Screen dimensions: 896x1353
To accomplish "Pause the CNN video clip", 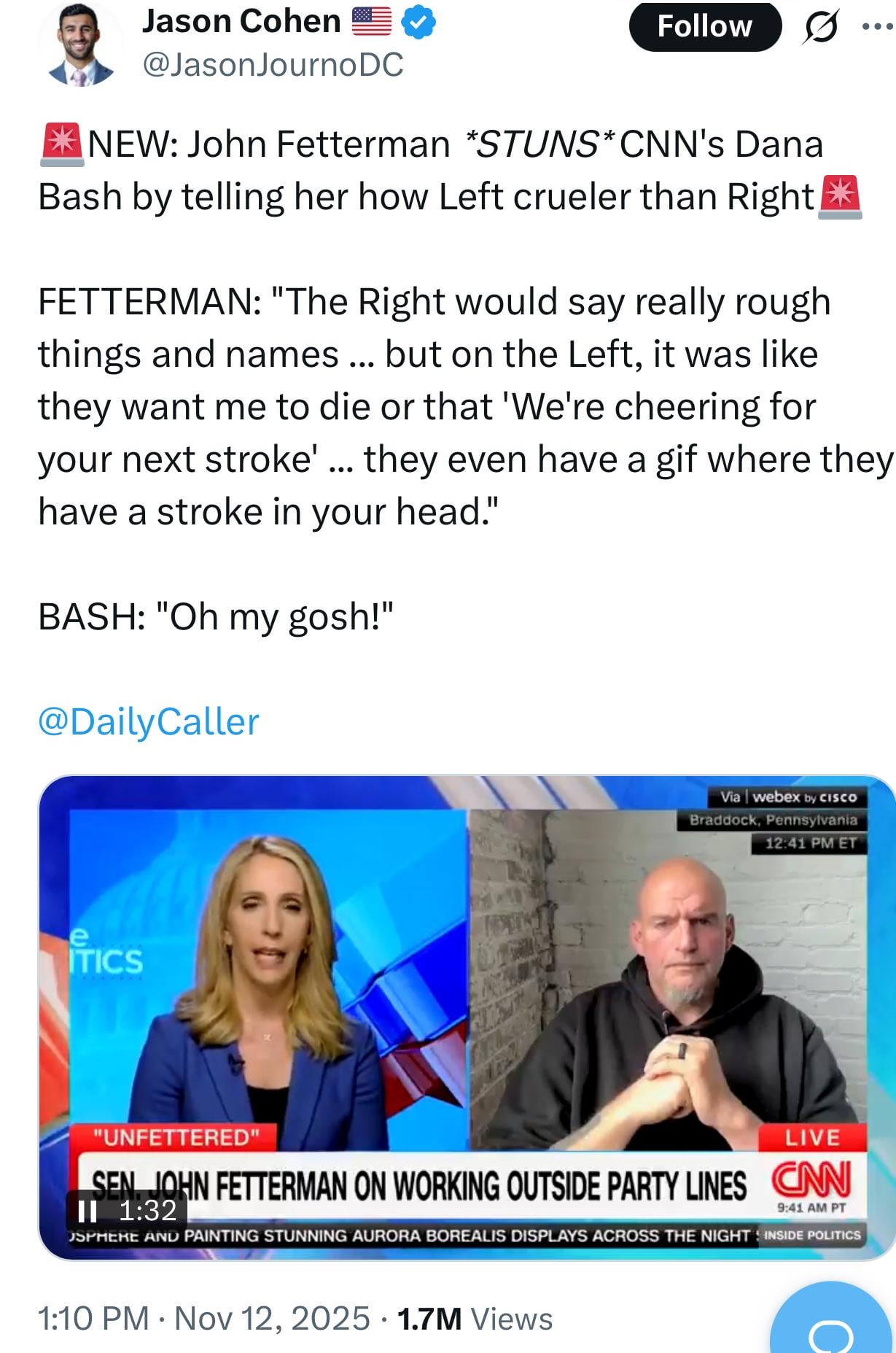I will coord(87,1212).
